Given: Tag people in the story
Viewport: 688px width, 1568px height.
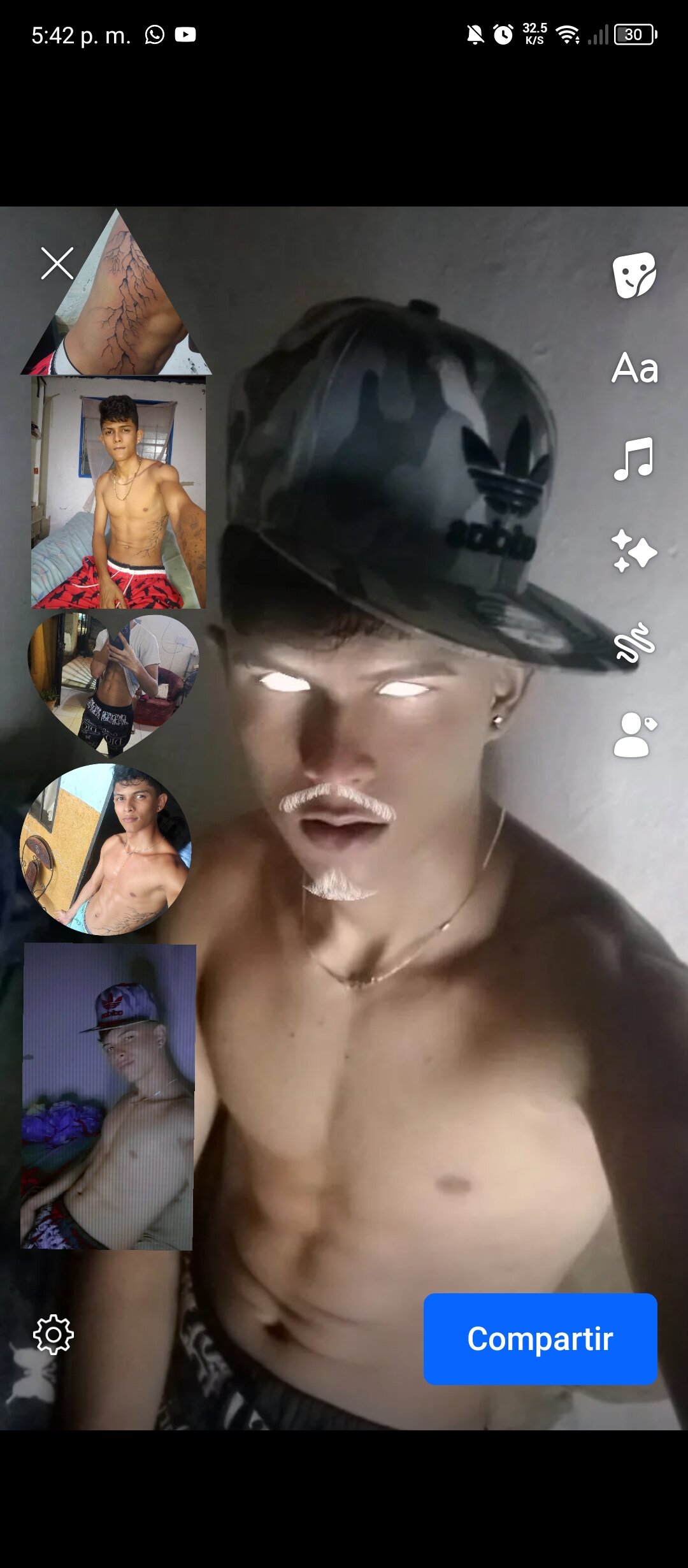Looking at the screenshot, I should click(634, 735).
